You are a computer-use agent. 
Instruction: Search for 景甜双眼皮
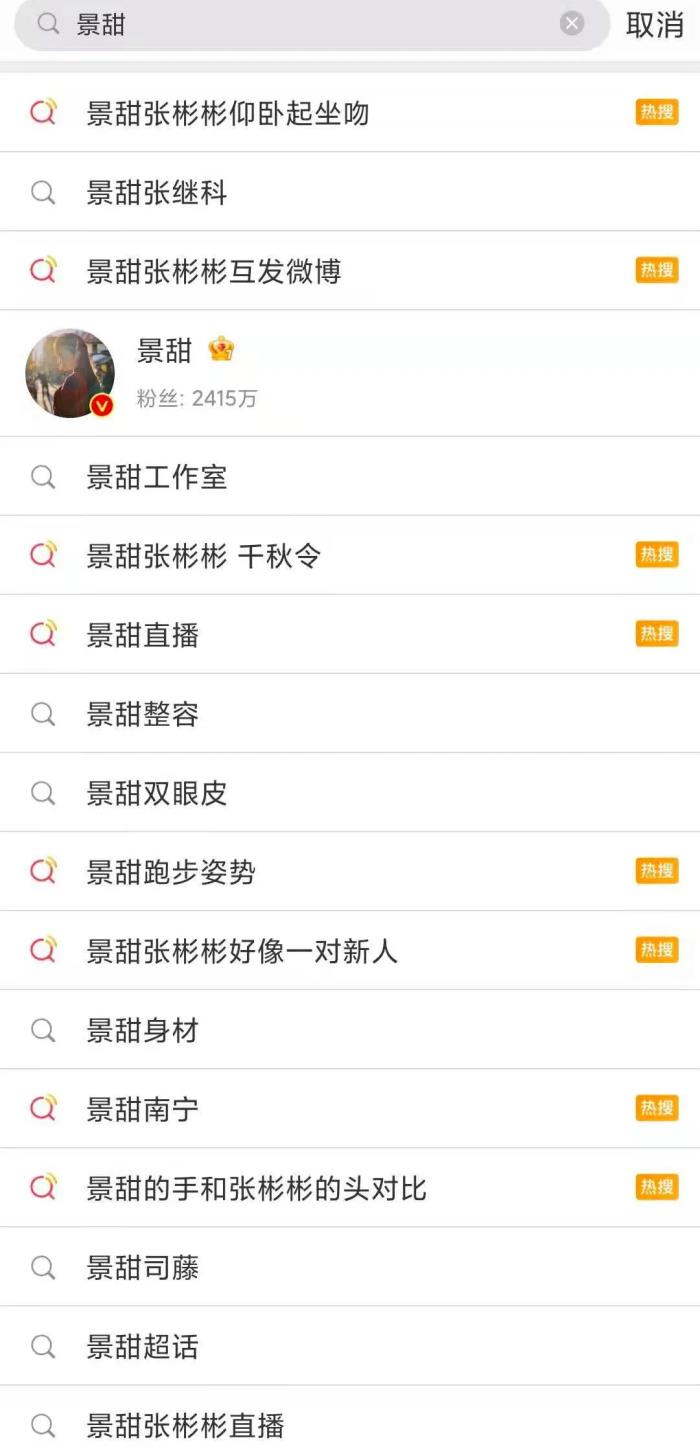157,793
